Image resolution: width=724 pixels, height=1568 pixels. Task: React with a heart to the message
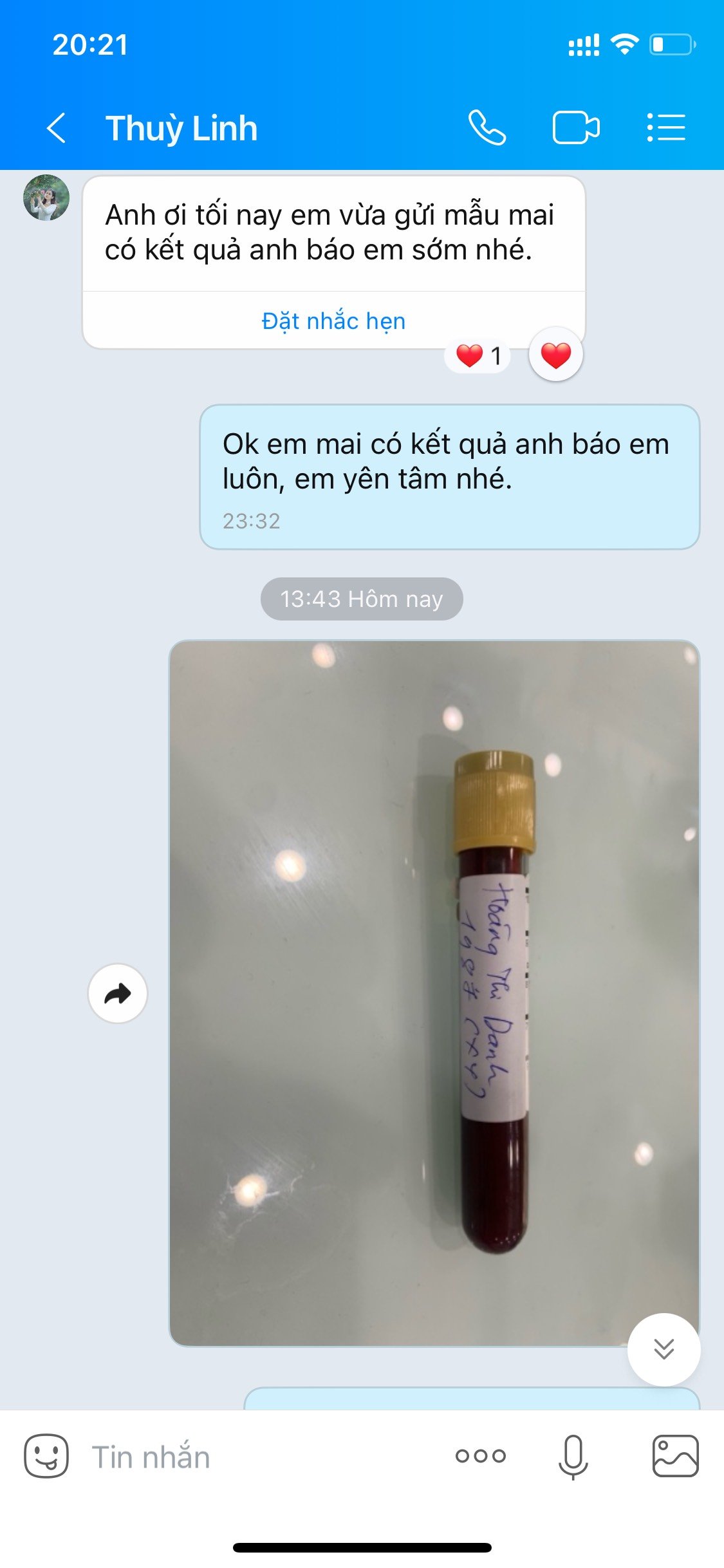pos(556,355)
